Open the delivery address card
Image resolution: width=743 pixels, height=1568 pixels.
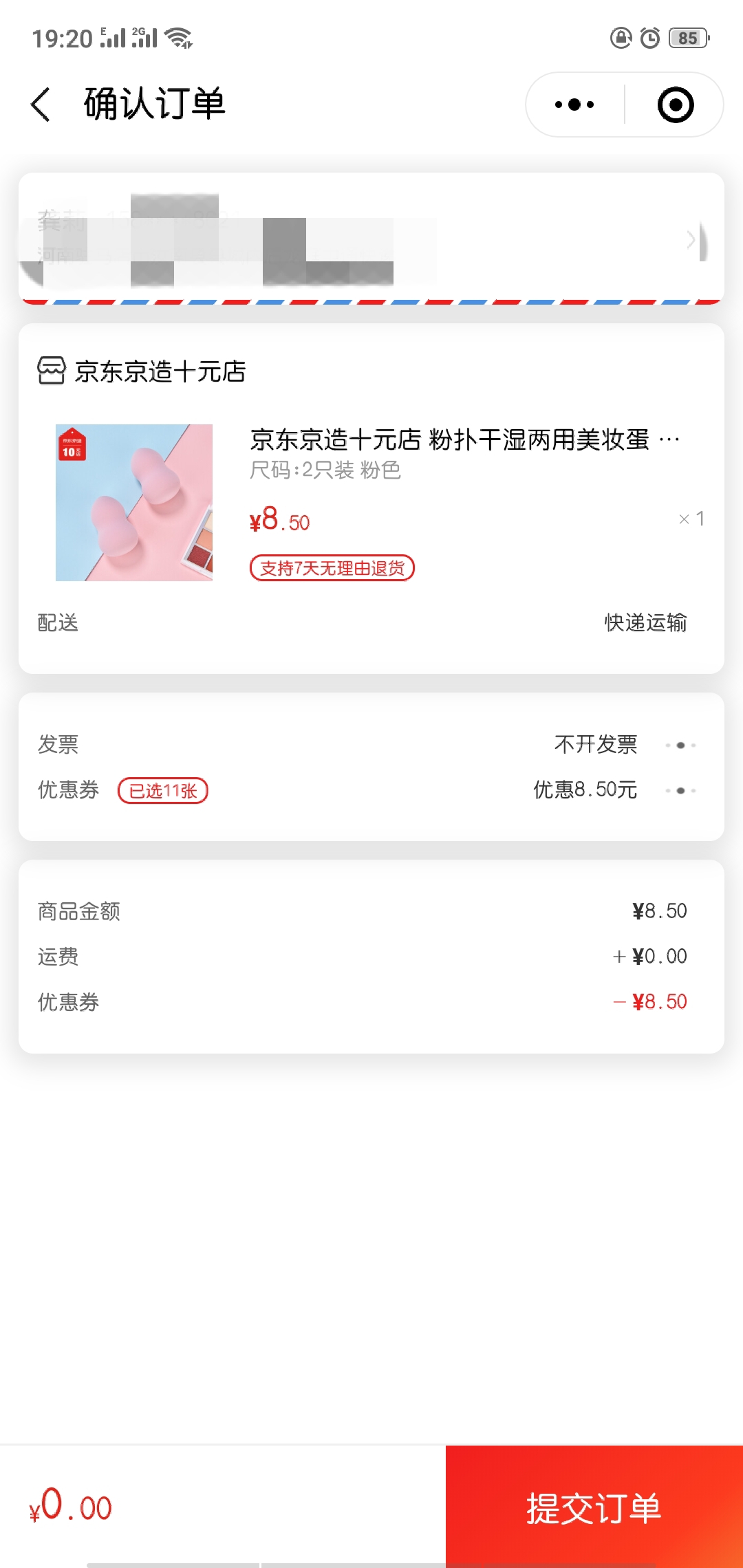click(371, 238)
